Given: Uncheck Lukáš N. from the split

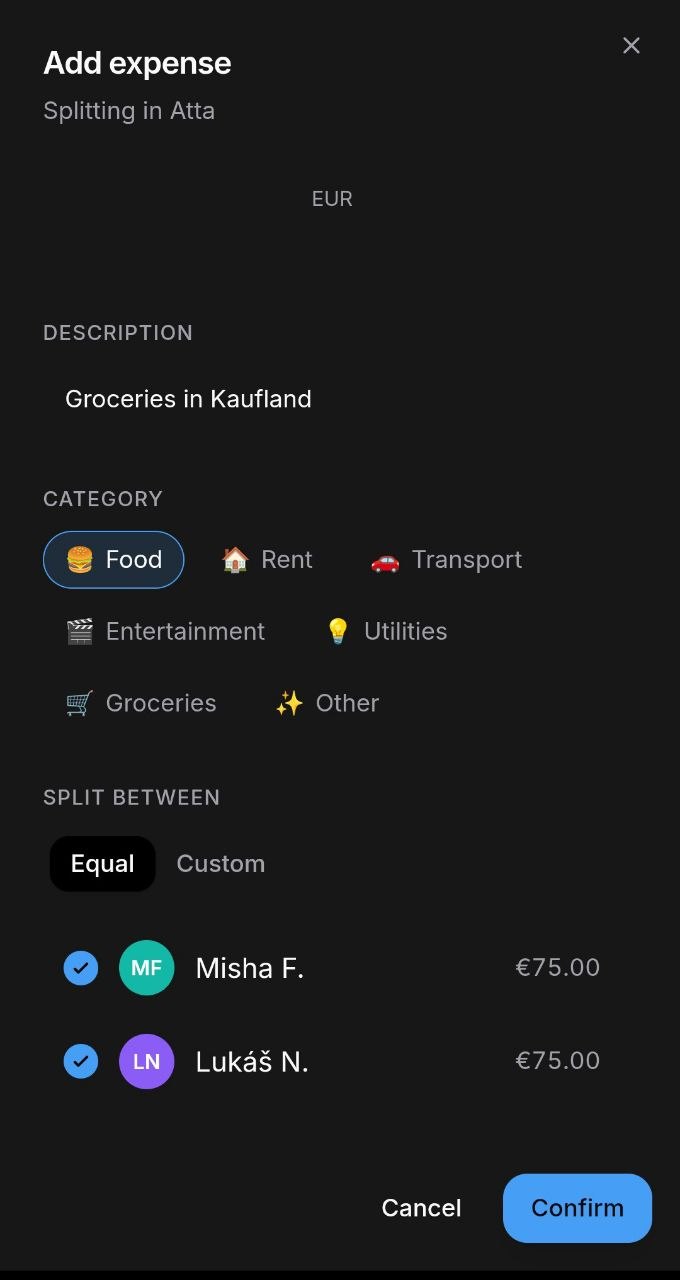Looking at the screenshot, I should tap(81, 1061).
